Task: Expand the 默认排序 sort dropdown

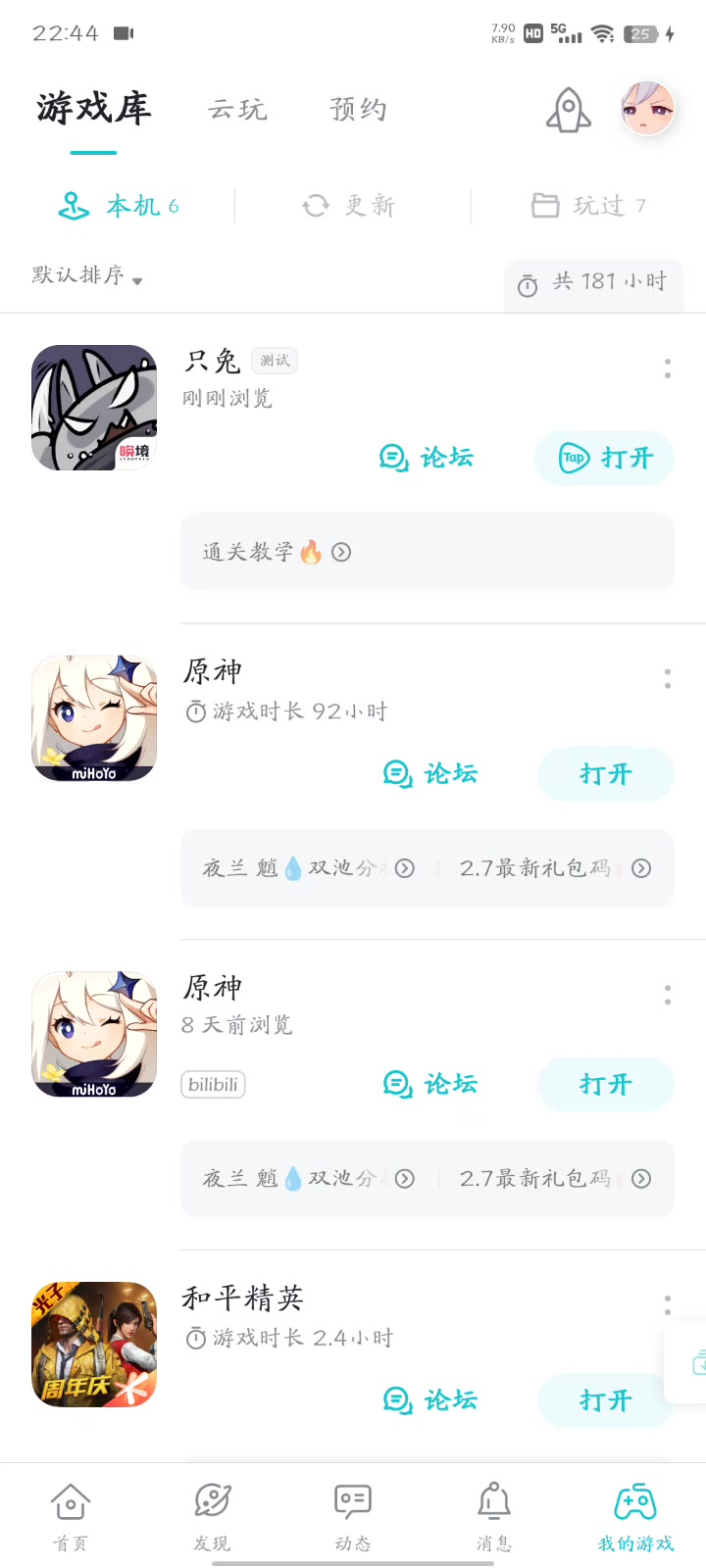Action: [87, 275]
